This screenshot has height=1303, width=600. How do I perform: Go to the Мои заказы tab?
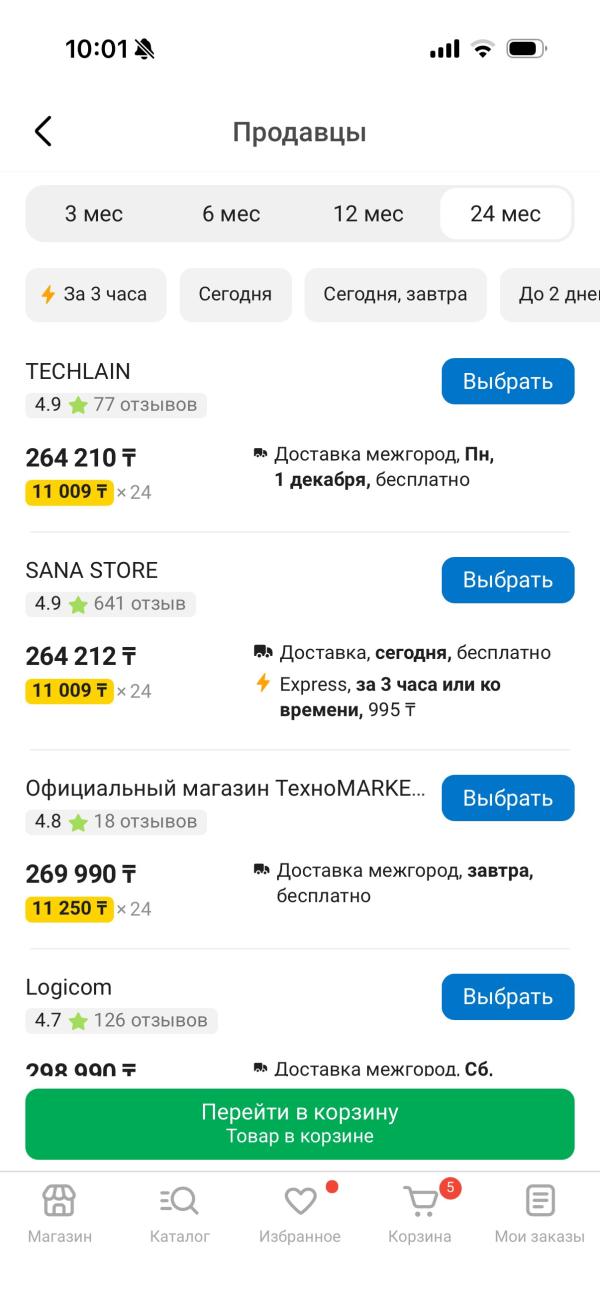pos(540,1214)
